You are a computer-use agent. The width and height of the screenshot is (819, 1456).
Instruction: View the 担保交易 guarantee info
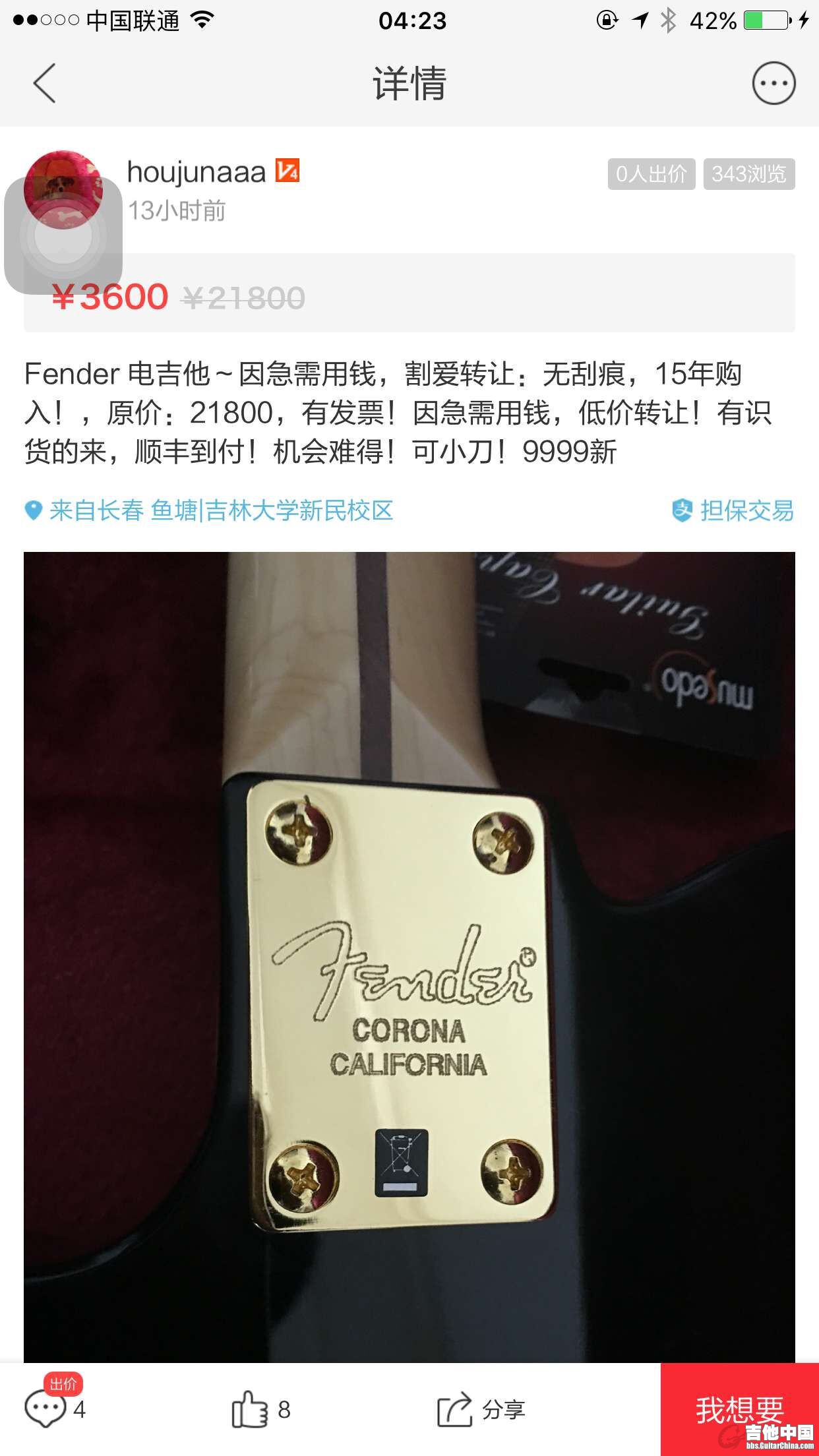click(733, 510)
